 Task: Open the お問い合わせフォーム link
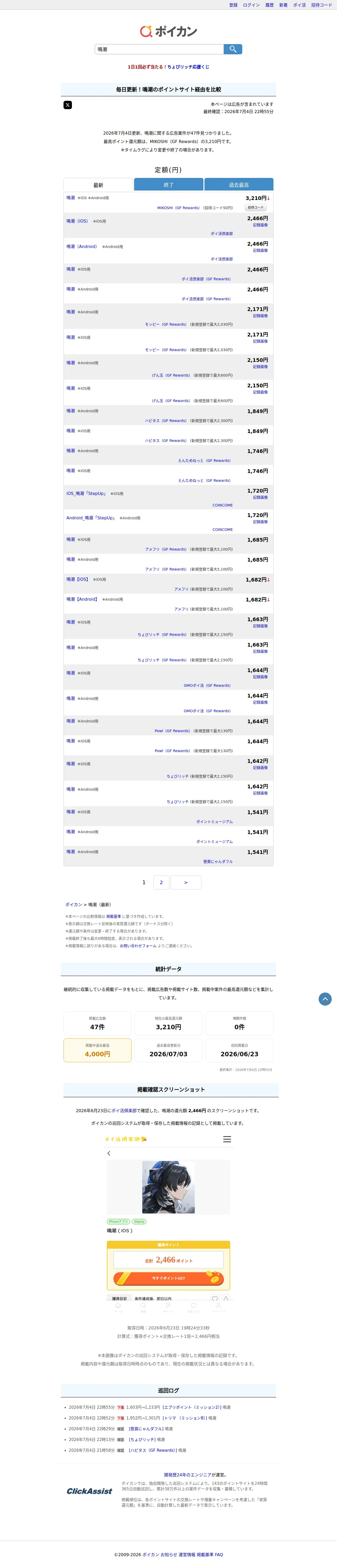coord(138,946)
